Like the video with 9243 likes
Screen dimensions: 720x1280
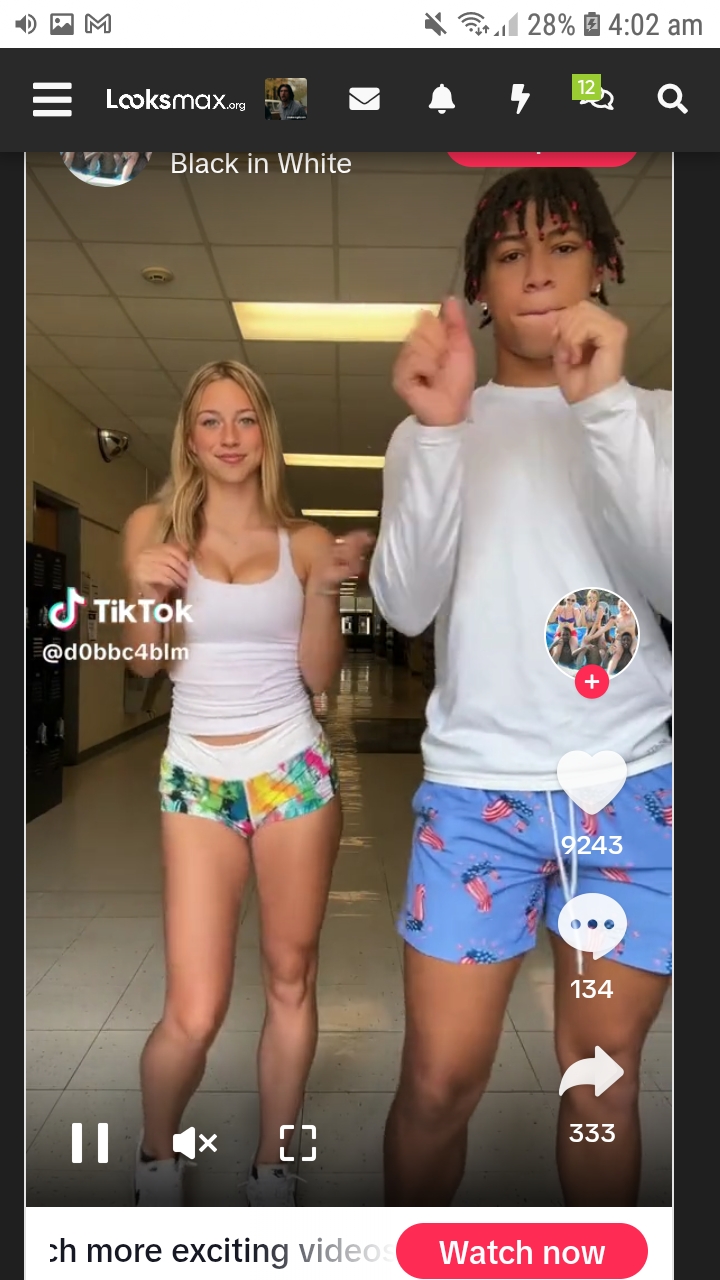[592, 784]
